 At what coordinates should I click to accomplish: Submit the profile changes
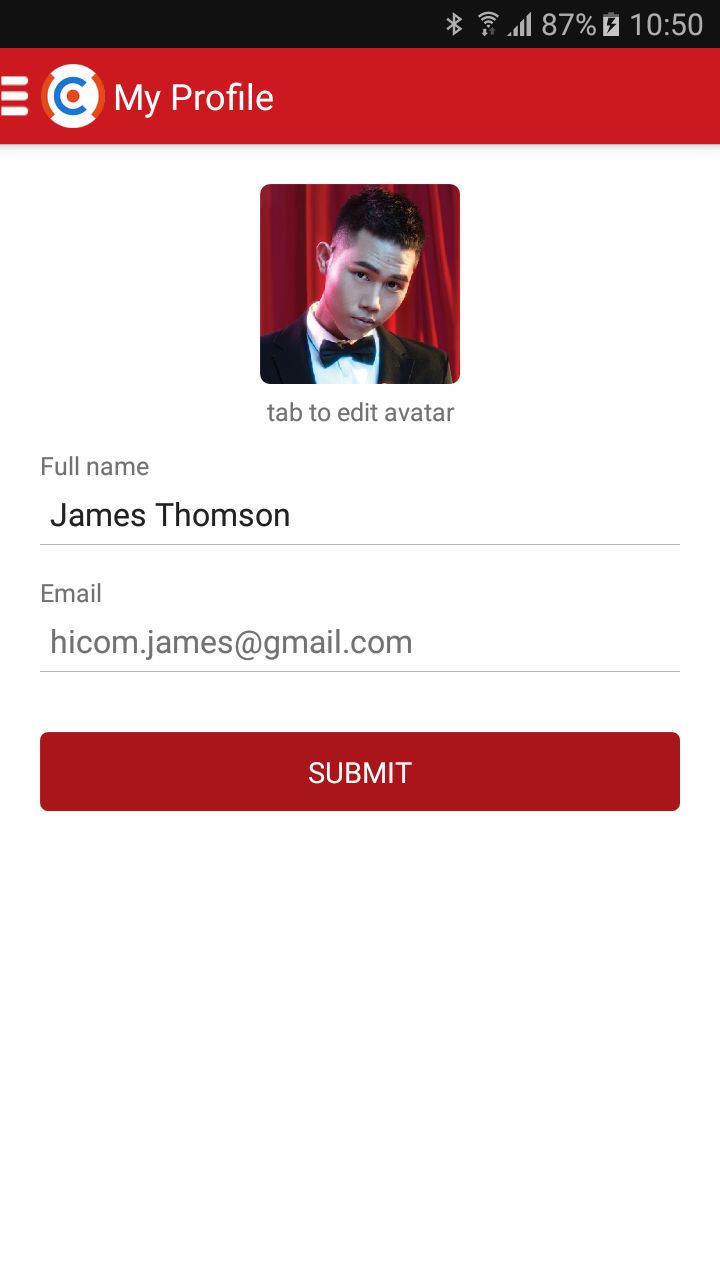click(x=360, y=772)
